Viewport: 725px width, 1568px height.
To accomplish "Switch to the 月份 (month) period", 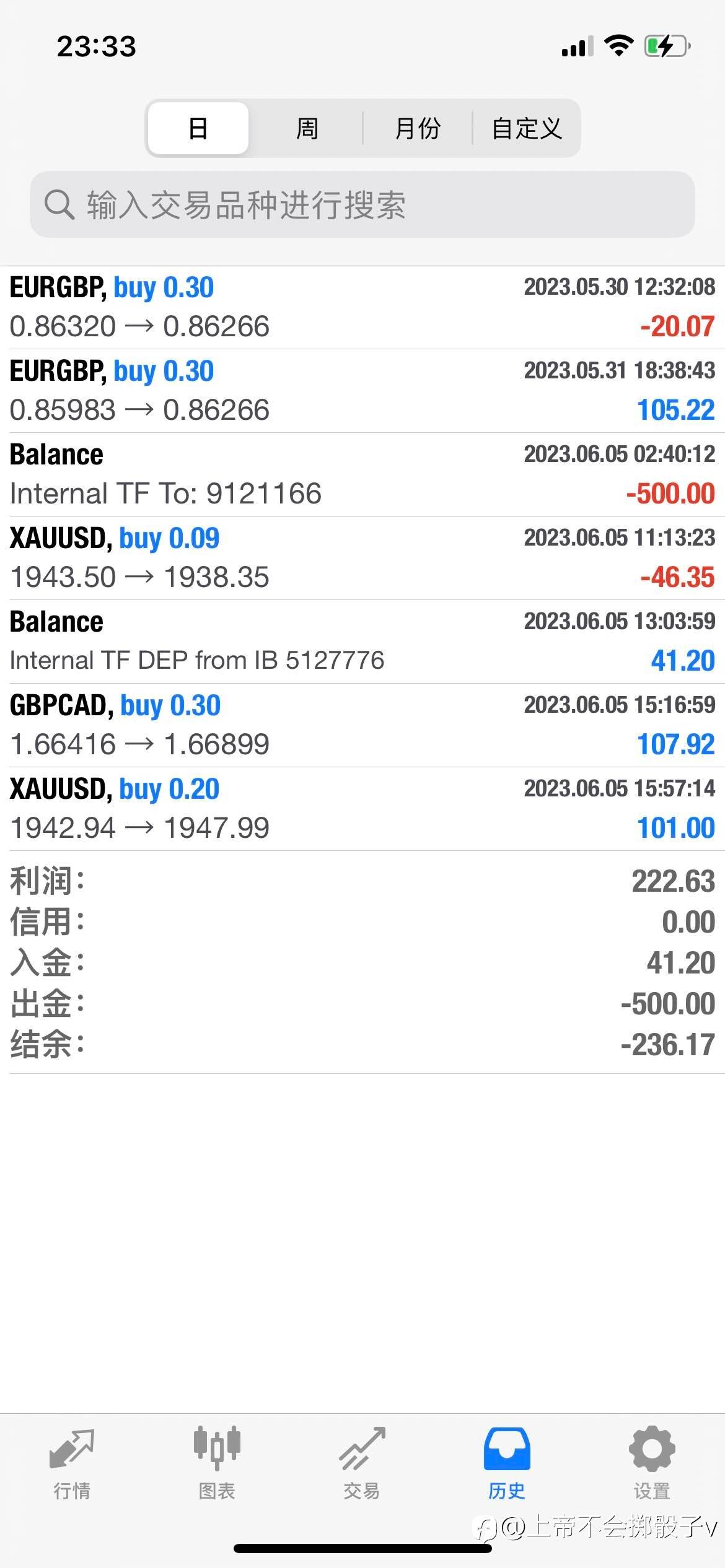I will [418, 128].
